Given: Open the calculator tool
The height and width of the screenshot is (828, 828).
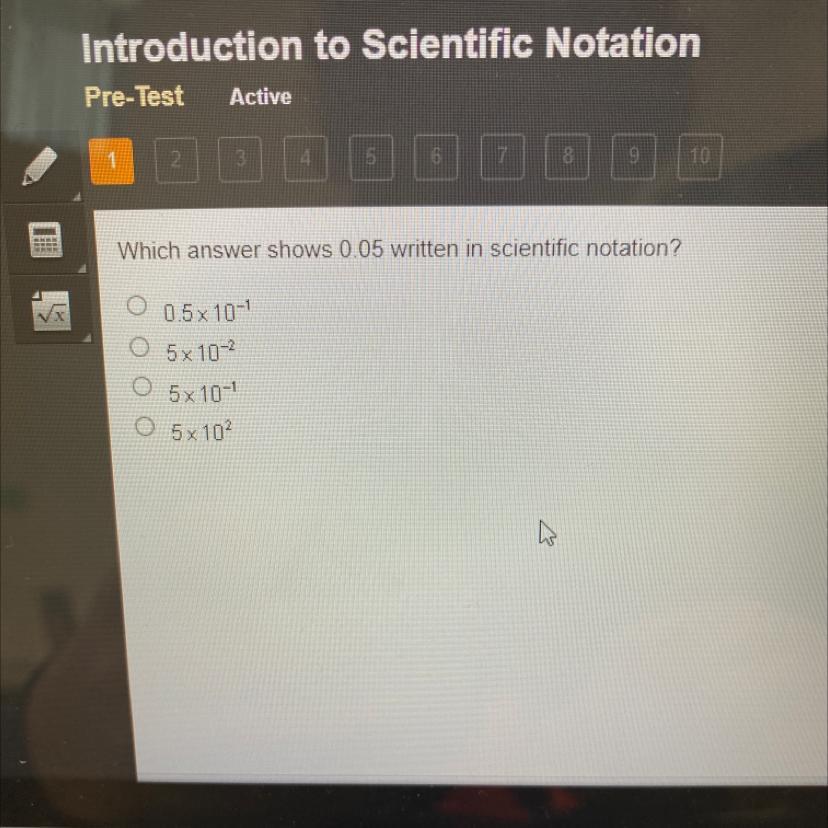Looking at the screenshot, I should tap(45, 240).
